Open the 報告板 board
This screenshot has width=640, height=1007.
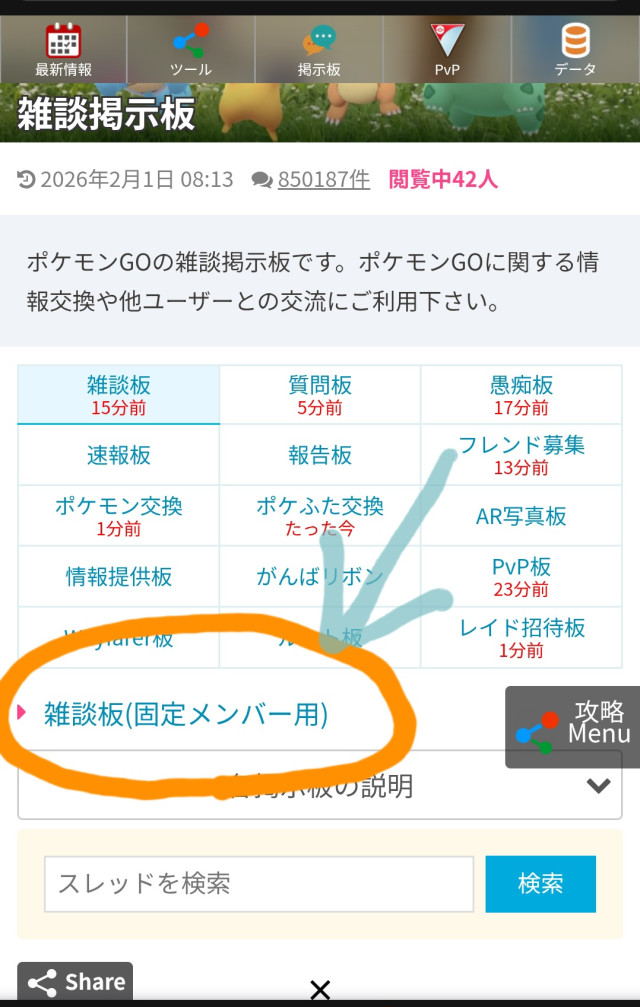pos(320,455)
